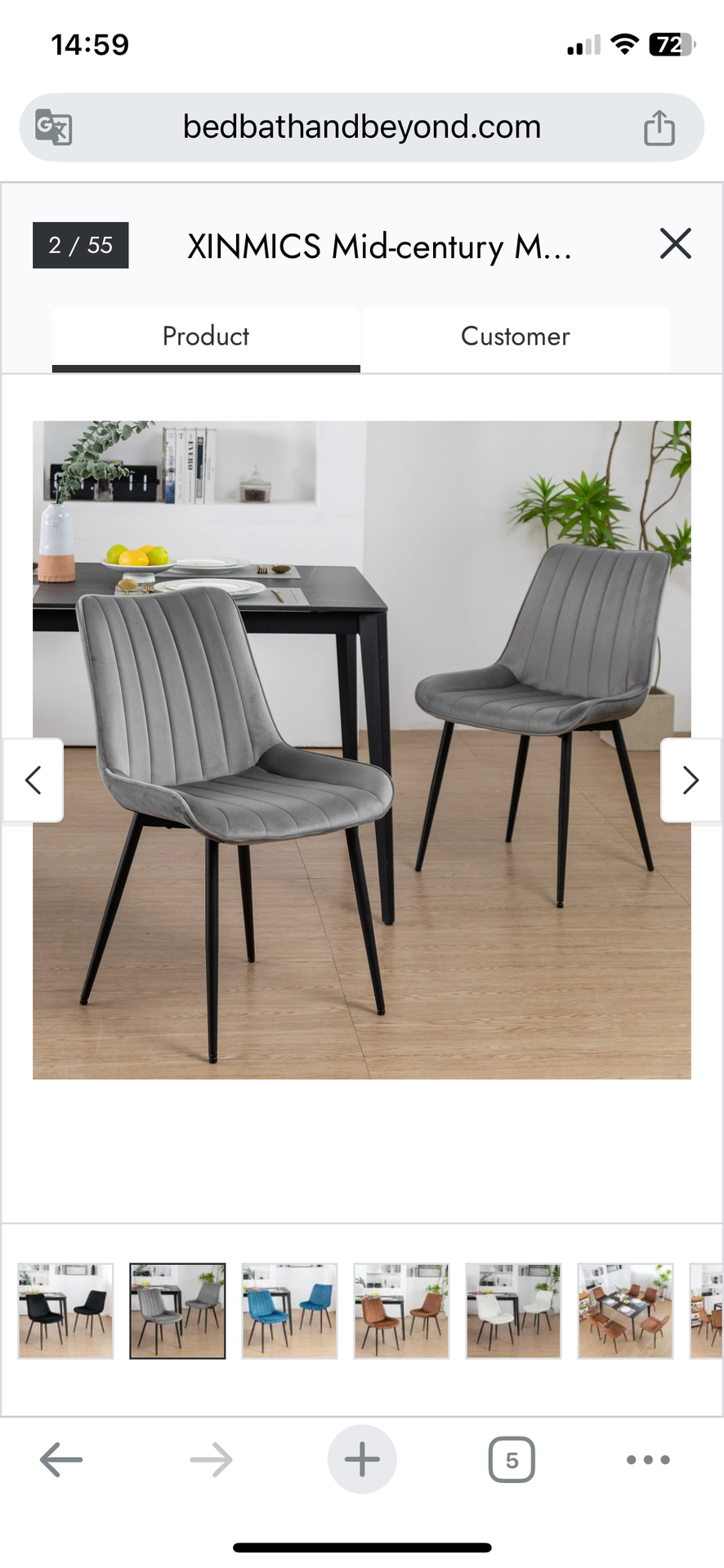Viewport: 724px width, 1568px height.
Task: Open the dining set overhead thumbnail
Action: [x=625, y=1311]
